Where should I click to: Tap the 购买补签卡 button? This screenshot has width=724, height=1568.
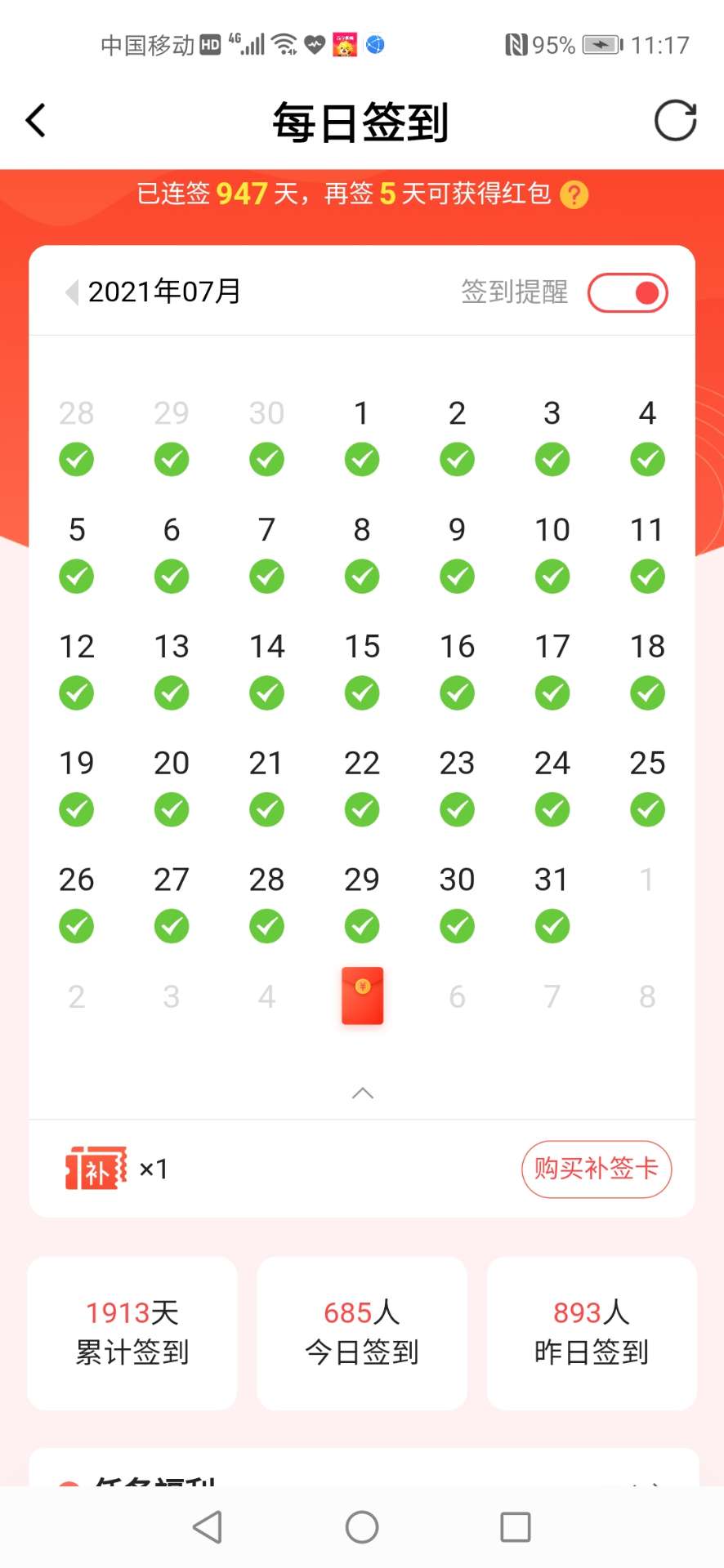[596, 1169]
